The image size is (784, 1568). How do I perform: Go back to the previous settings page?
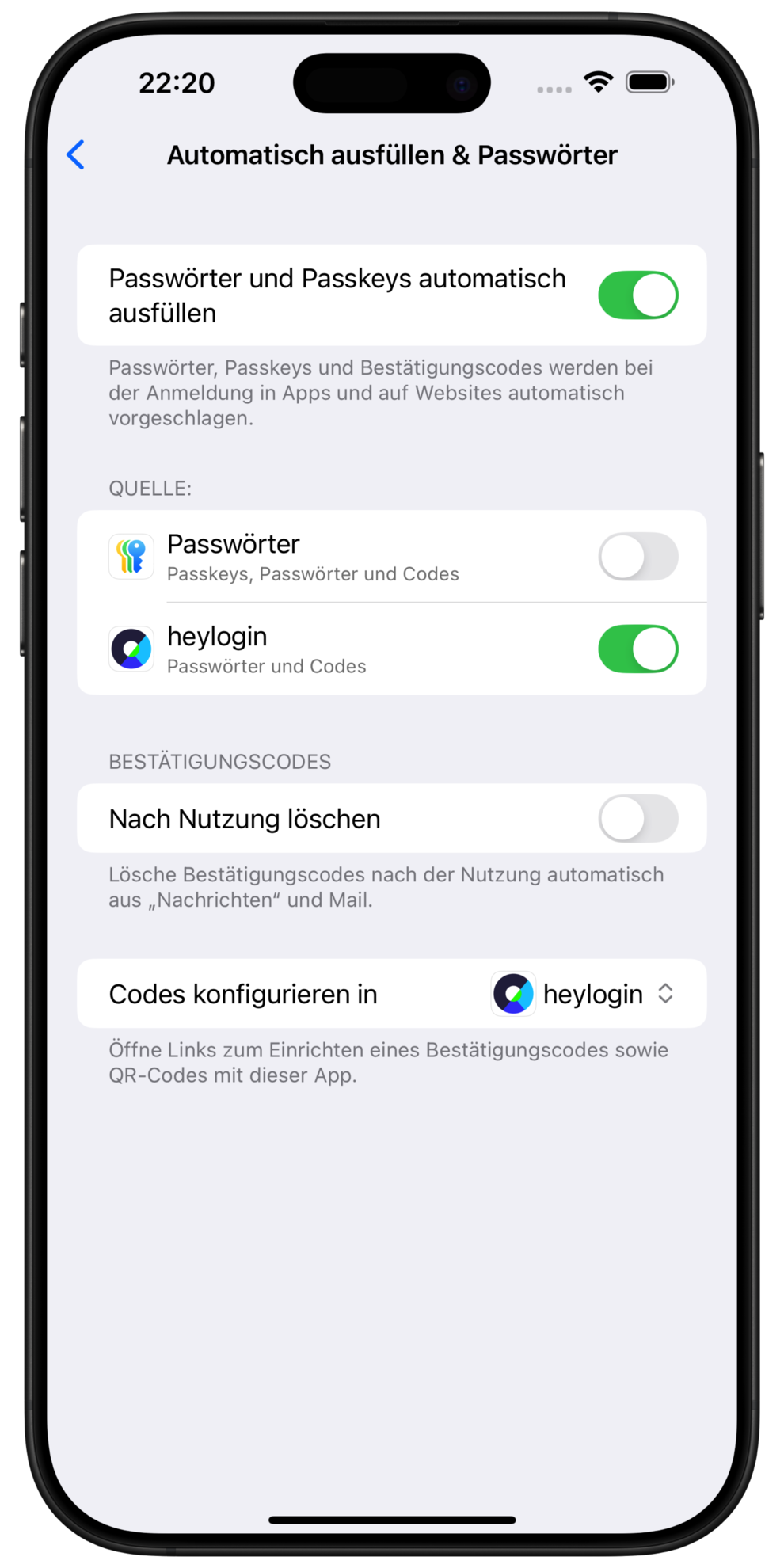click(x=76, y=154)
